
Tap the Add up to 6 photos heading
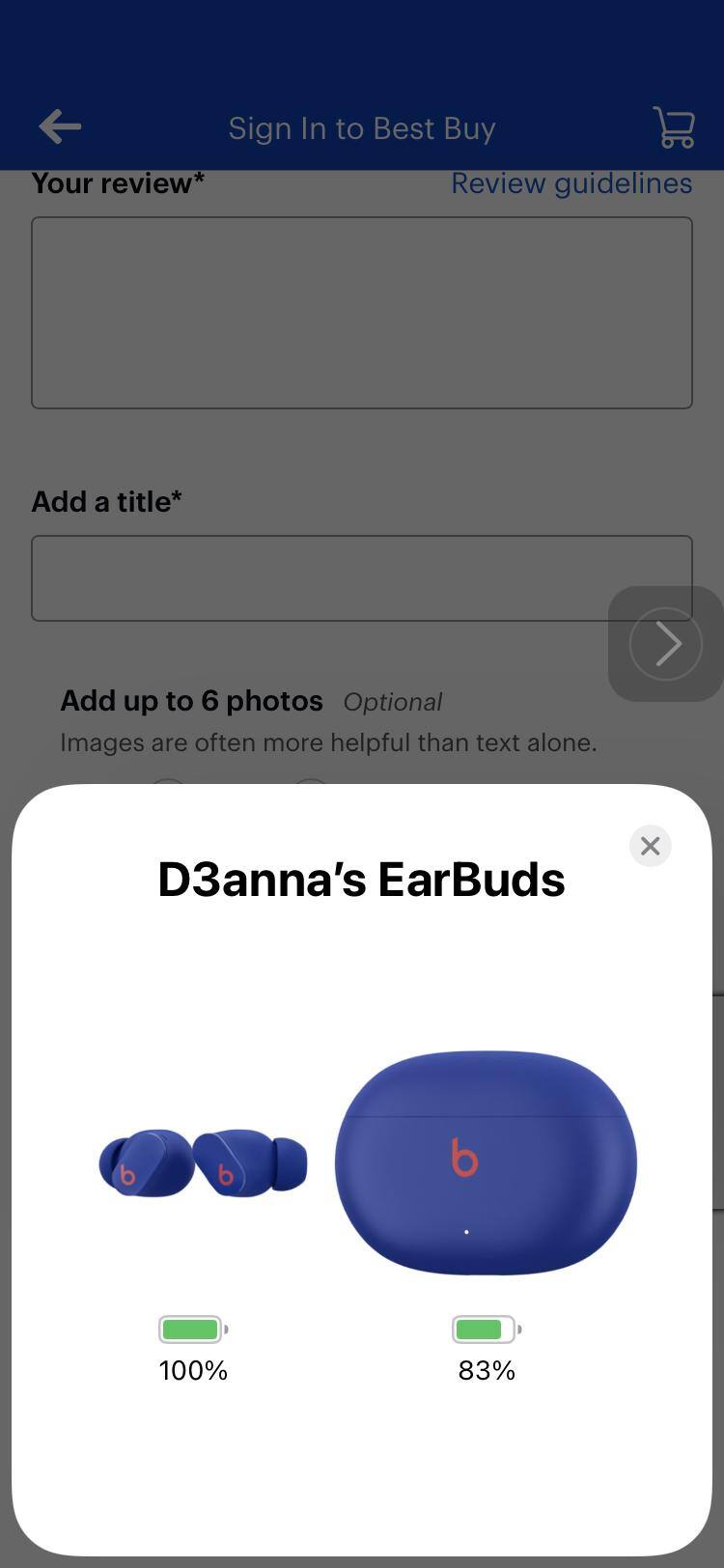191,700
